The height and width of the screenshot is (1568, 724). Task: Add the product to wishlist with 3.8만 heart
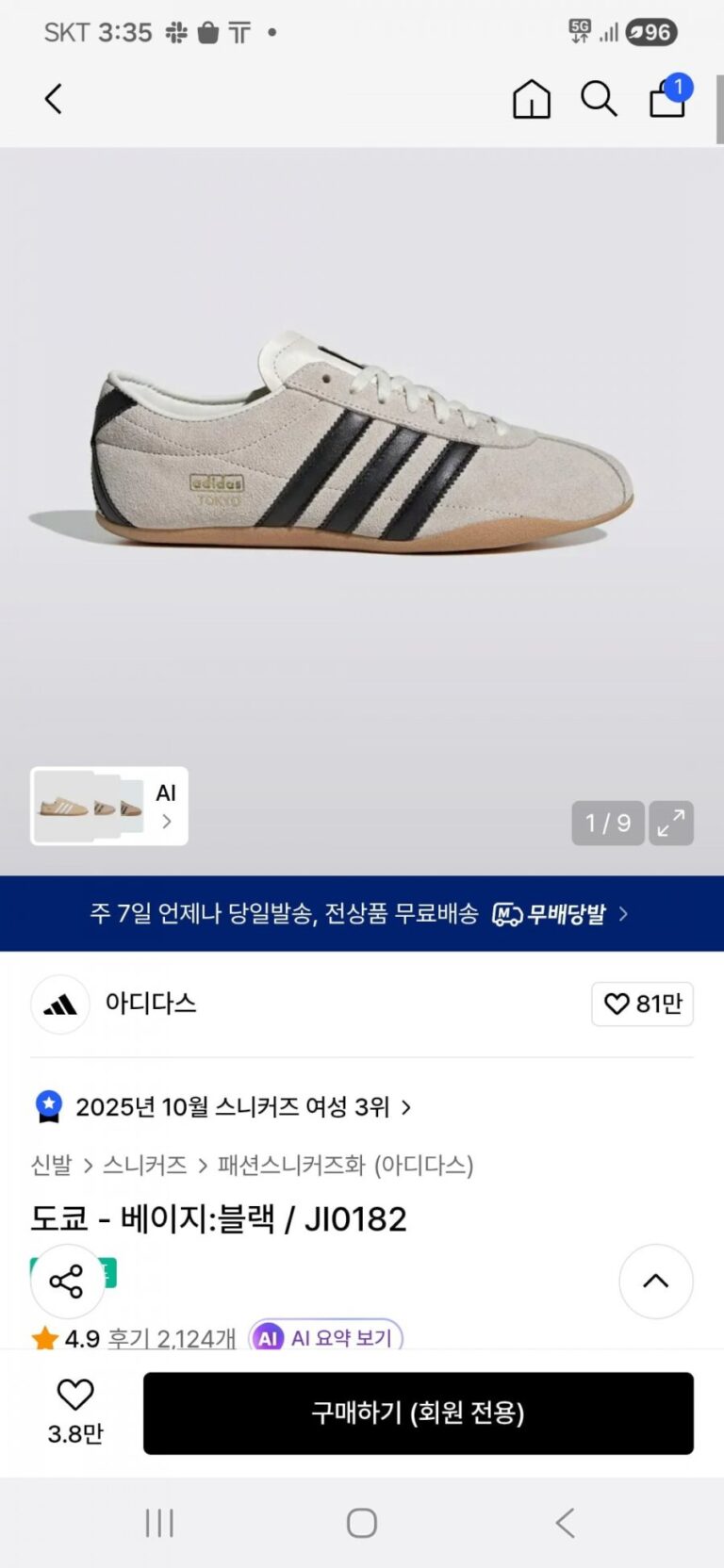point(75,1411)
